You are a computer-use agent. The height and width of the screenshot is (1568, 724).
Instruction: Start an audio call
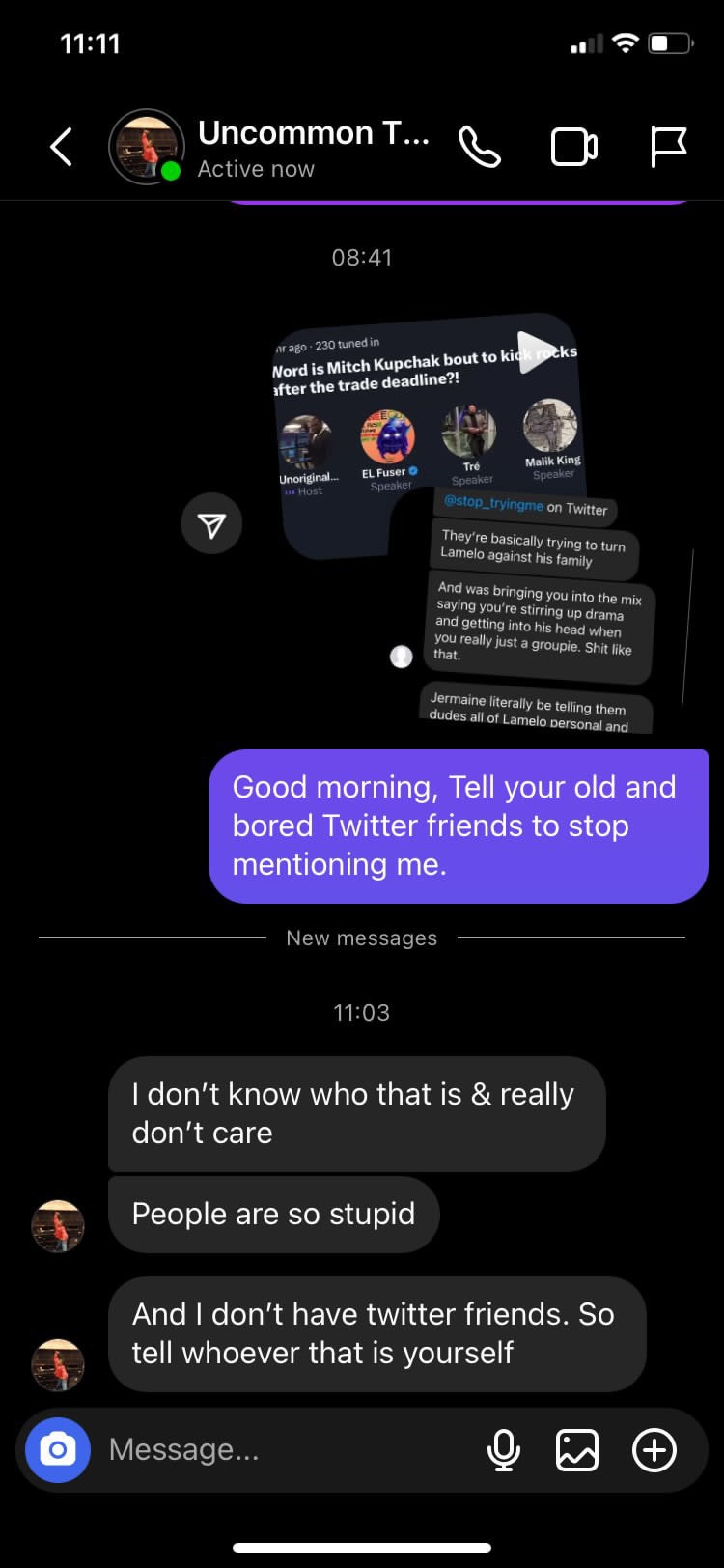(x=480, y=147)
